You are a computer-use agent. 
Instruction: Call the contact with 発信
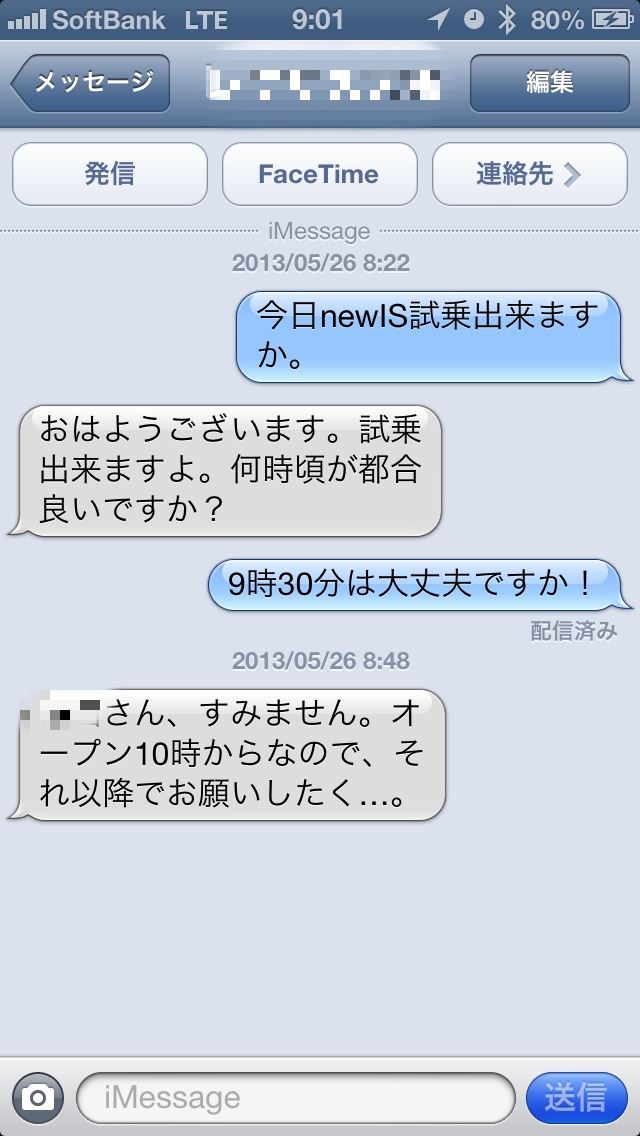tap(109, 174)
